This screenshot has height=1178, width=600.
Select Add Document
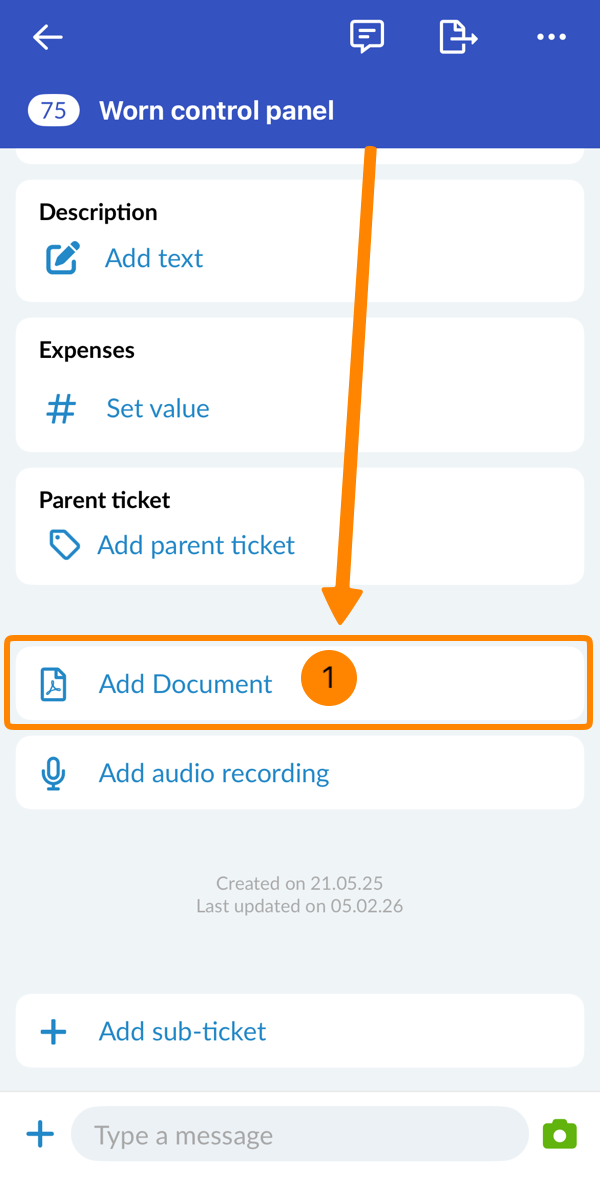click(185, 684)
